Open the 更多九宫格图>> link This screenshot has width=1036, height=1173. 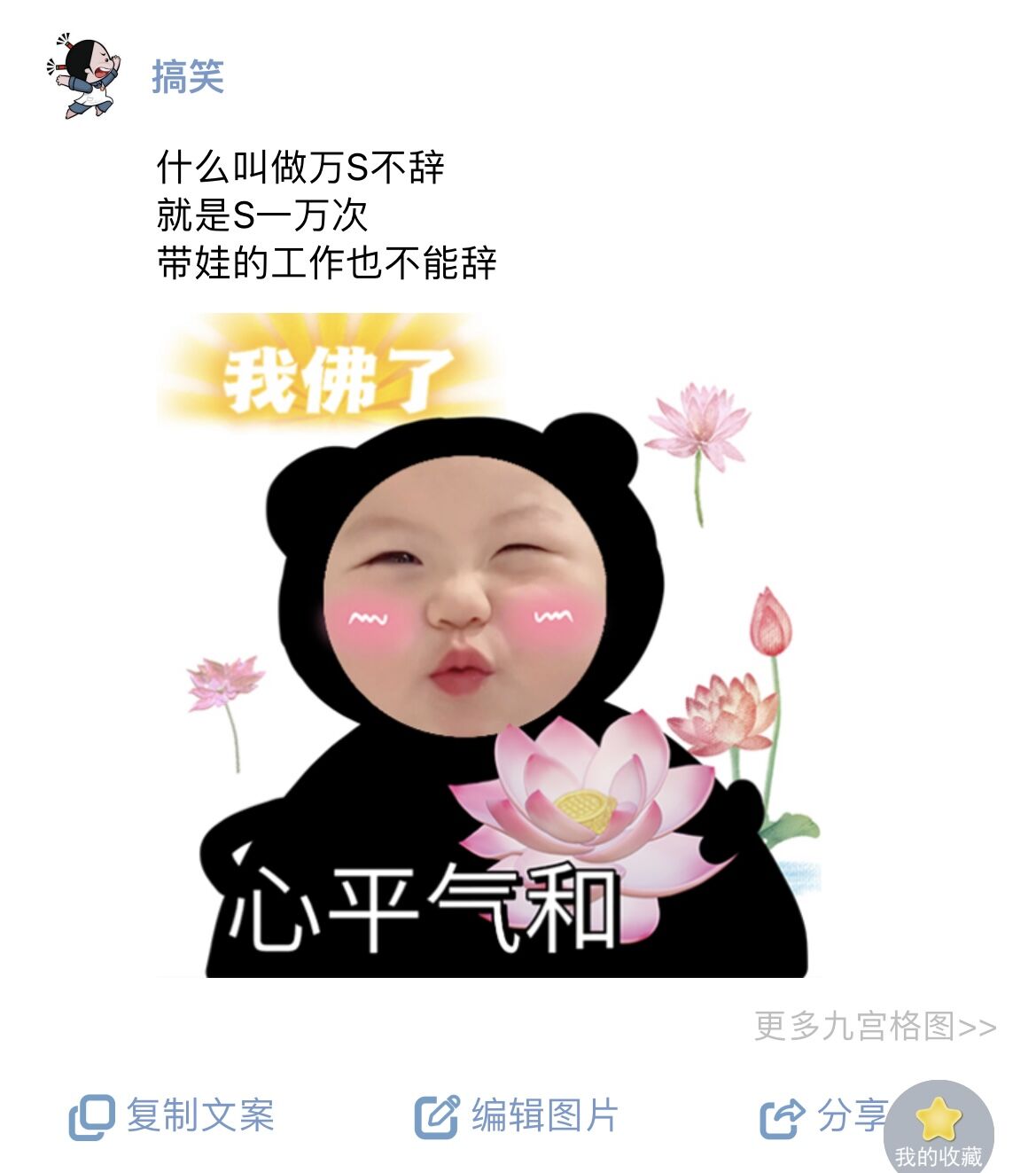[875, 1026]
